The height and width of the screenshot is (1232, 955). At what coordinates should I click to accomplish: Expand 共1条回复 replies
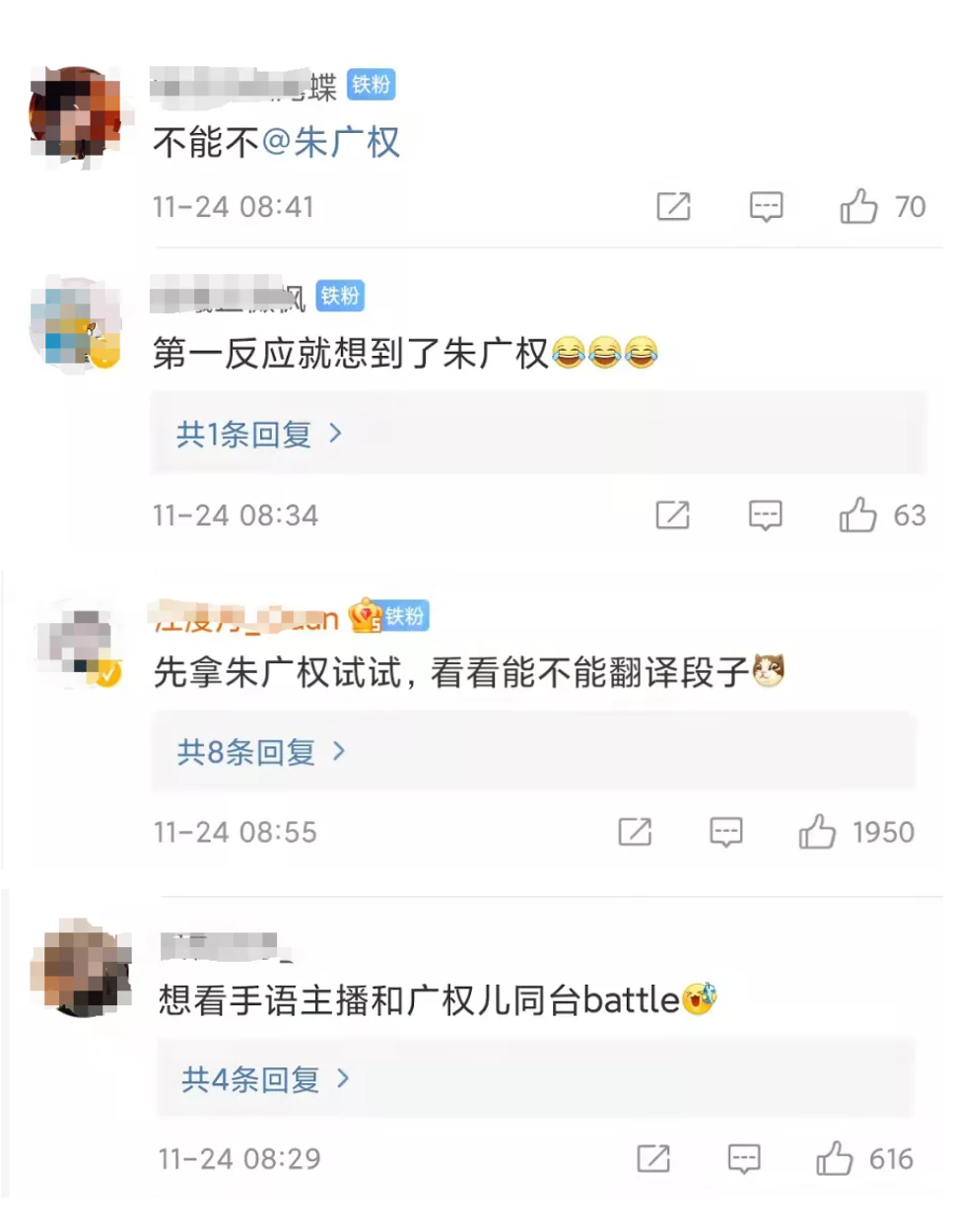coord(258,434)
